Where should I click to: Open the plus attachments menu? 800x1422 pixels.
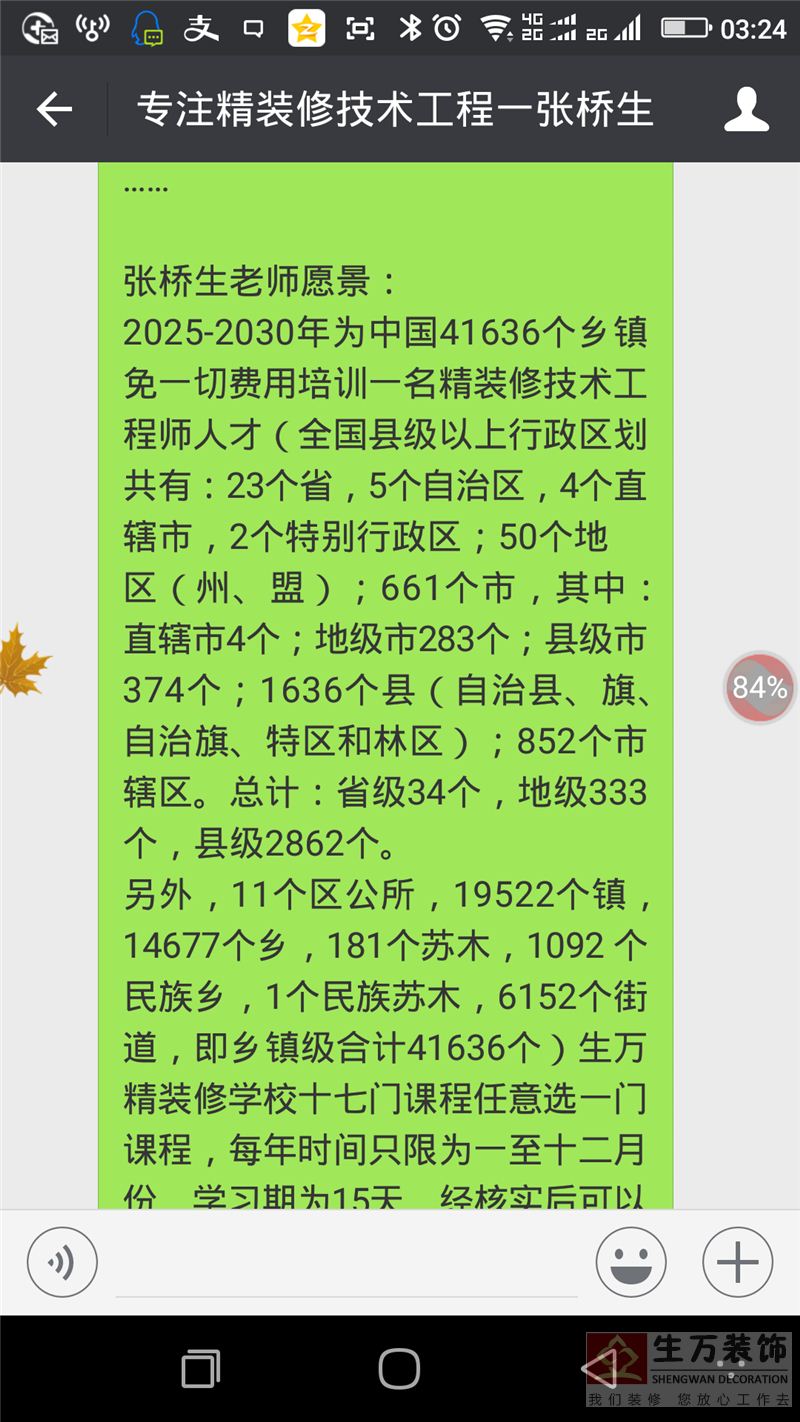[738, 1262]
